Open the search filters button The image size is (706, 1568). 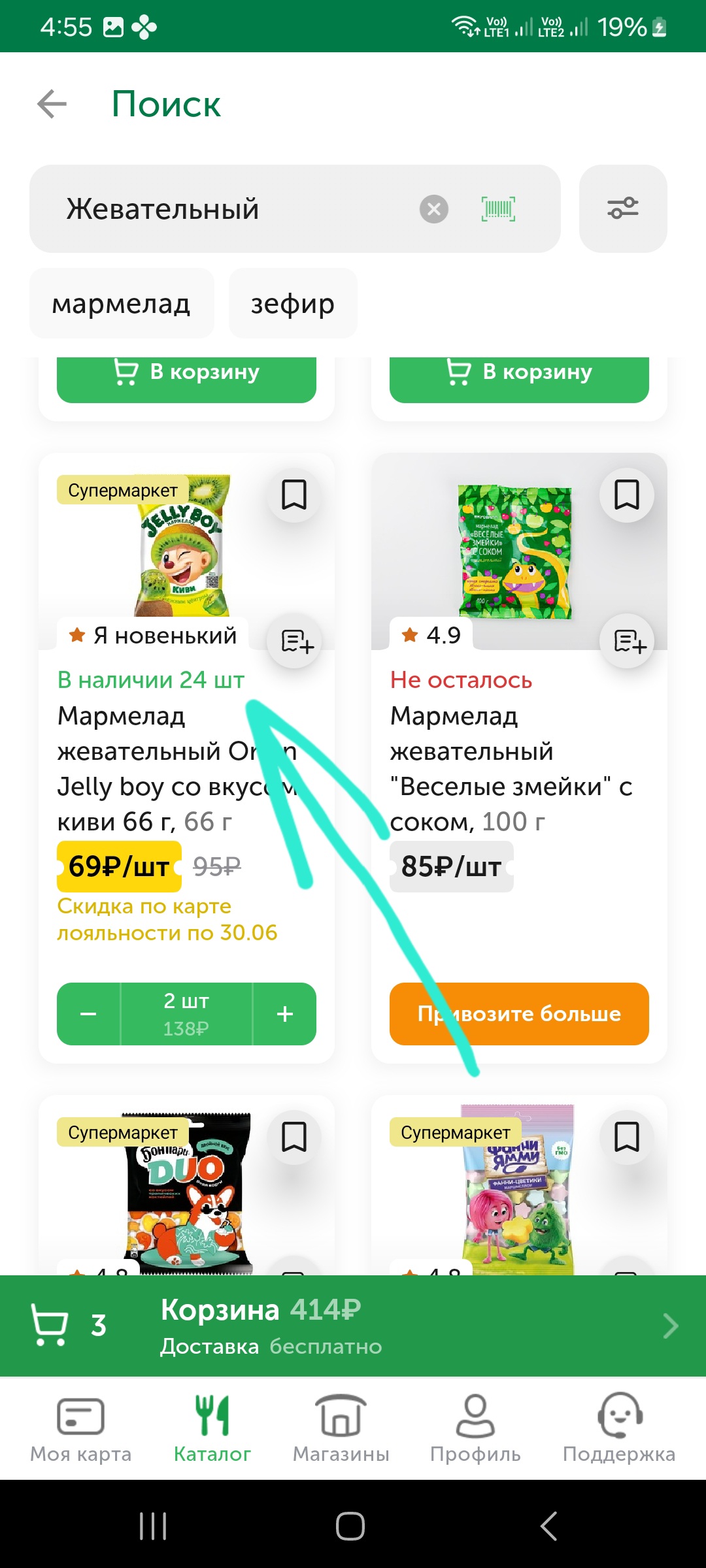coord(623,209)
